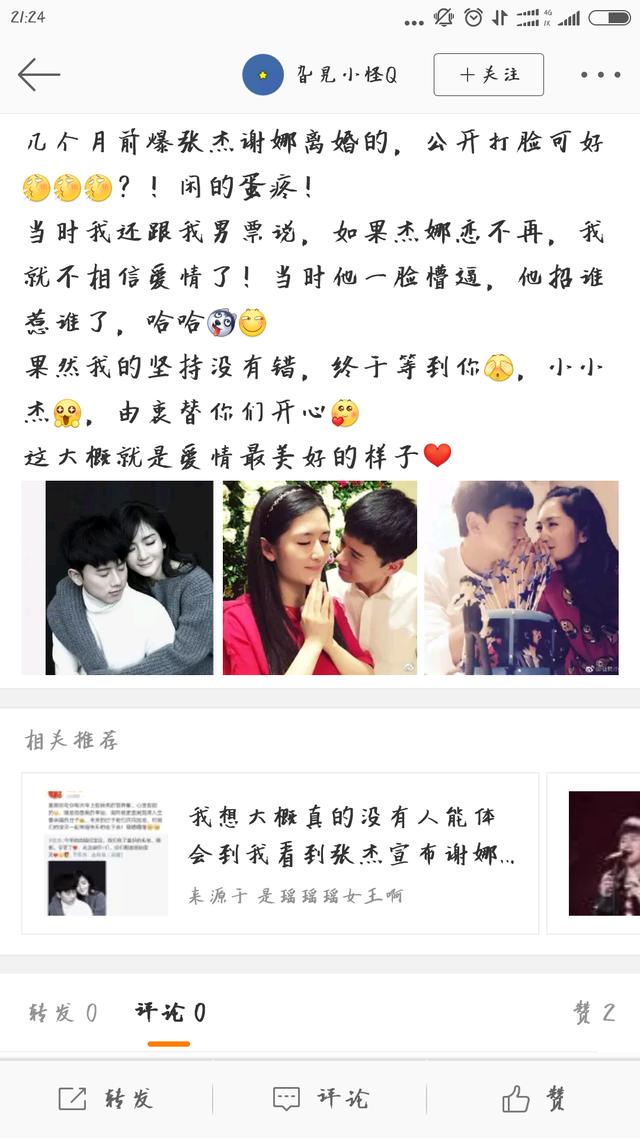Switch to the 转发 0 tab
This screenshot has width=640, height=1138.
(62, 1012)
